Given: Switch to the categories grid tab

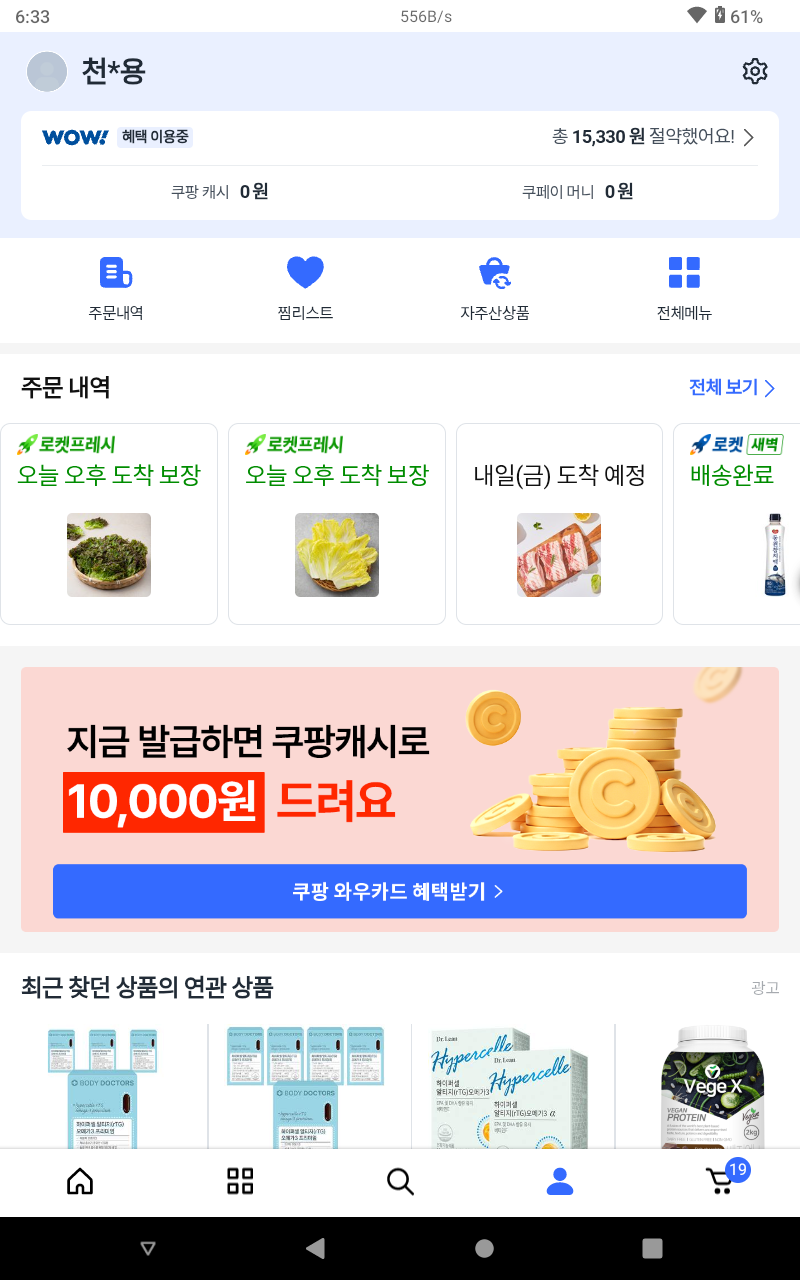Looking at the screenshot, I should coord(240,1182).
